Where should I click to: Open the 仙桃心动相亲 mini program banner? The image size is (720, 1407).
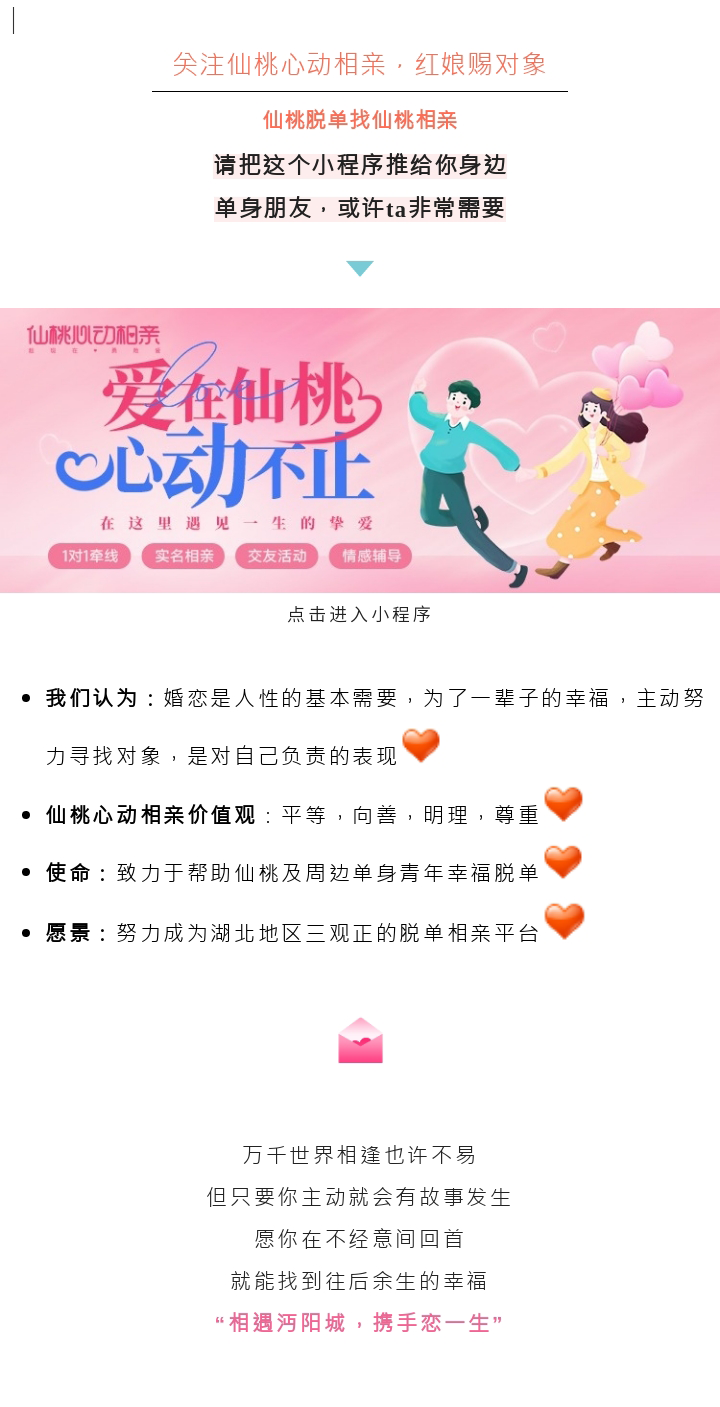click(x=360, y=450)
